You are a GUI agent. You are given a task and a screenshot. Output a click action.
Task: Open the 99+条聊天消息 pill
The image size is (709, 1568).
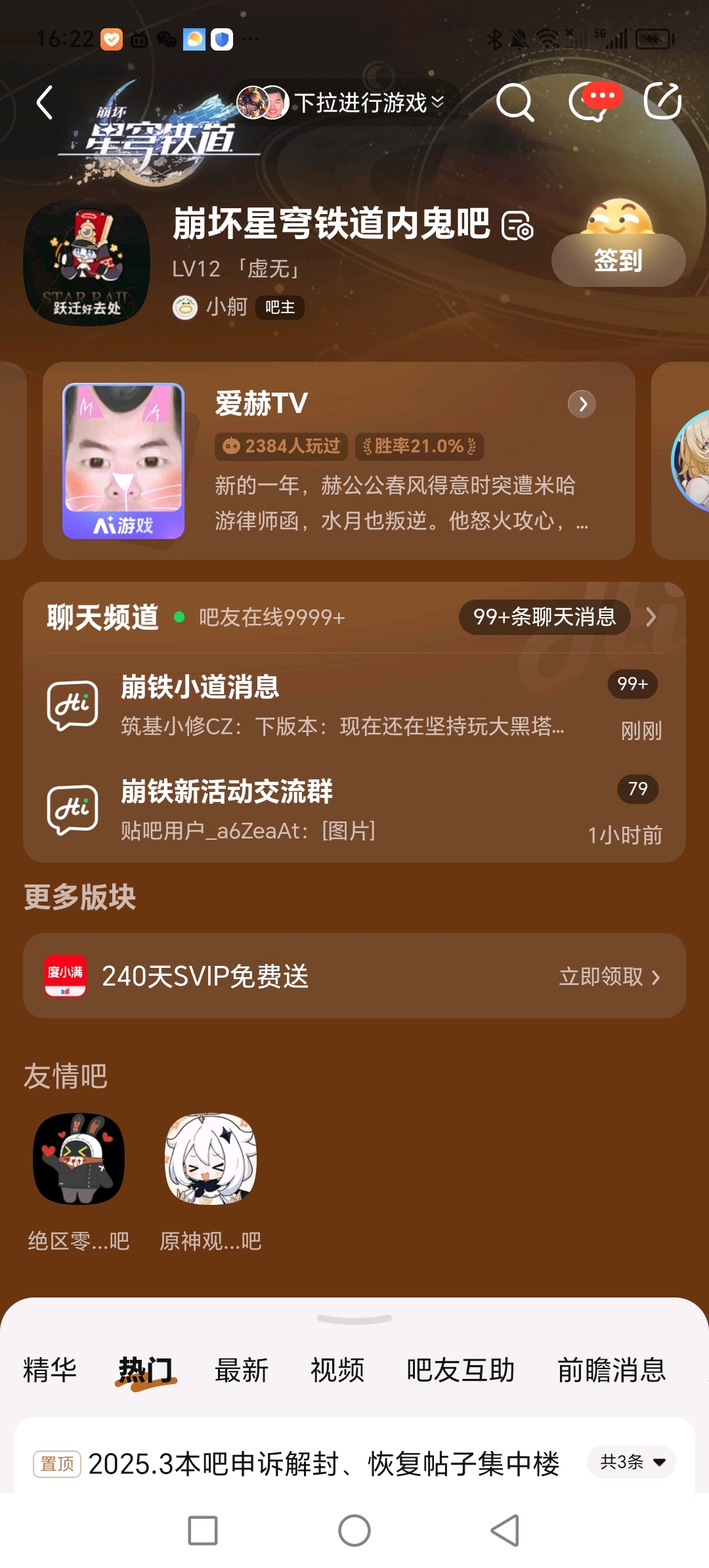544,617
